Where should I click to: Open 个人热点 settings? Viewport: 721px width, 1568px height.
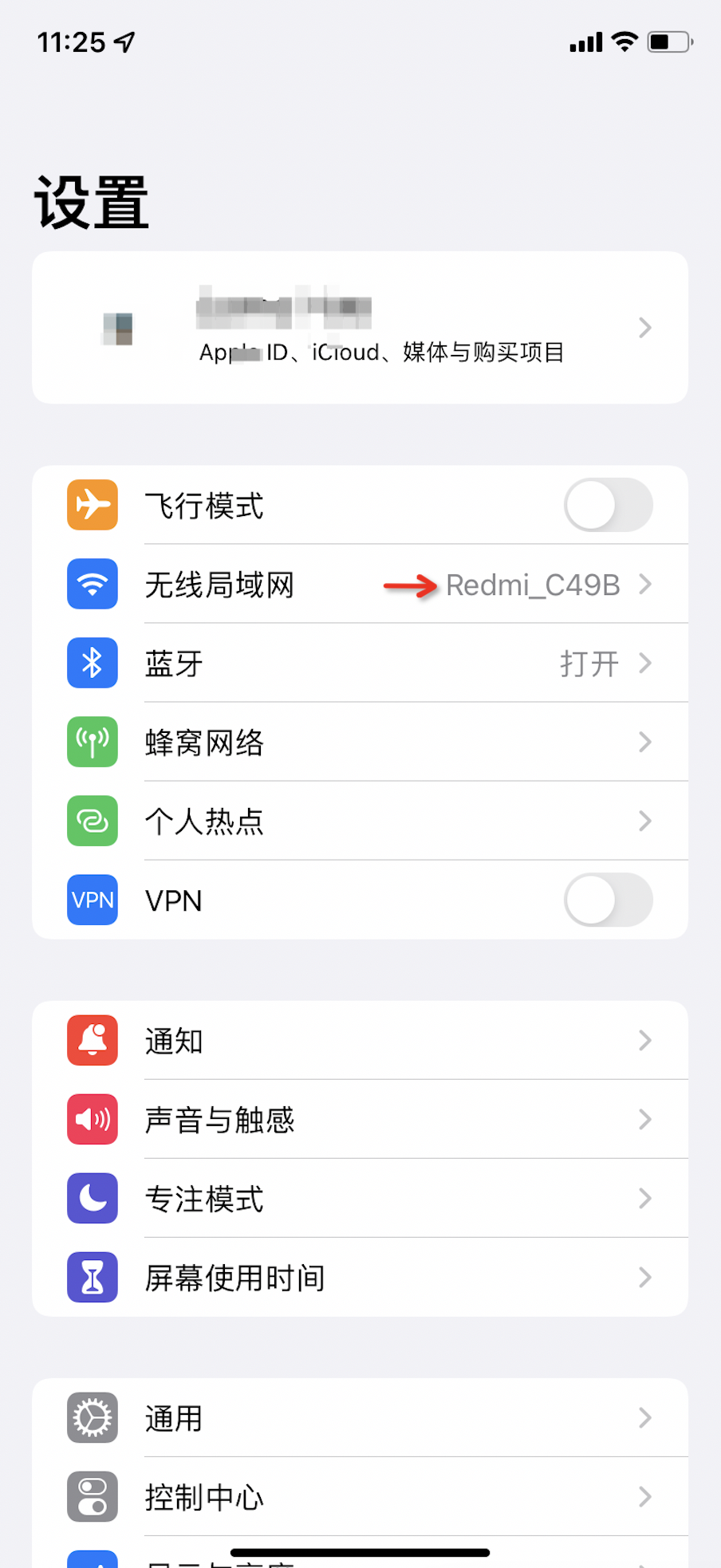tap(360, 821)
